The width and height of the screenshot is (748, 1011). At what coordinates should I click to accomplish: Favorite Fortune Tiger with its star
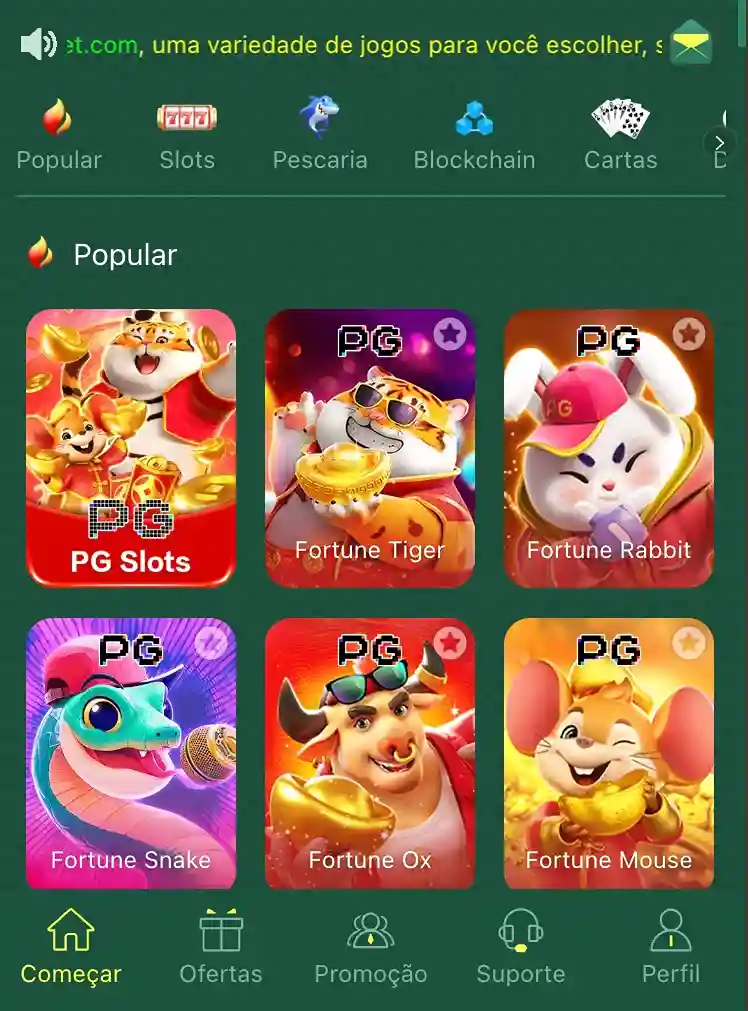pos(450,334)
